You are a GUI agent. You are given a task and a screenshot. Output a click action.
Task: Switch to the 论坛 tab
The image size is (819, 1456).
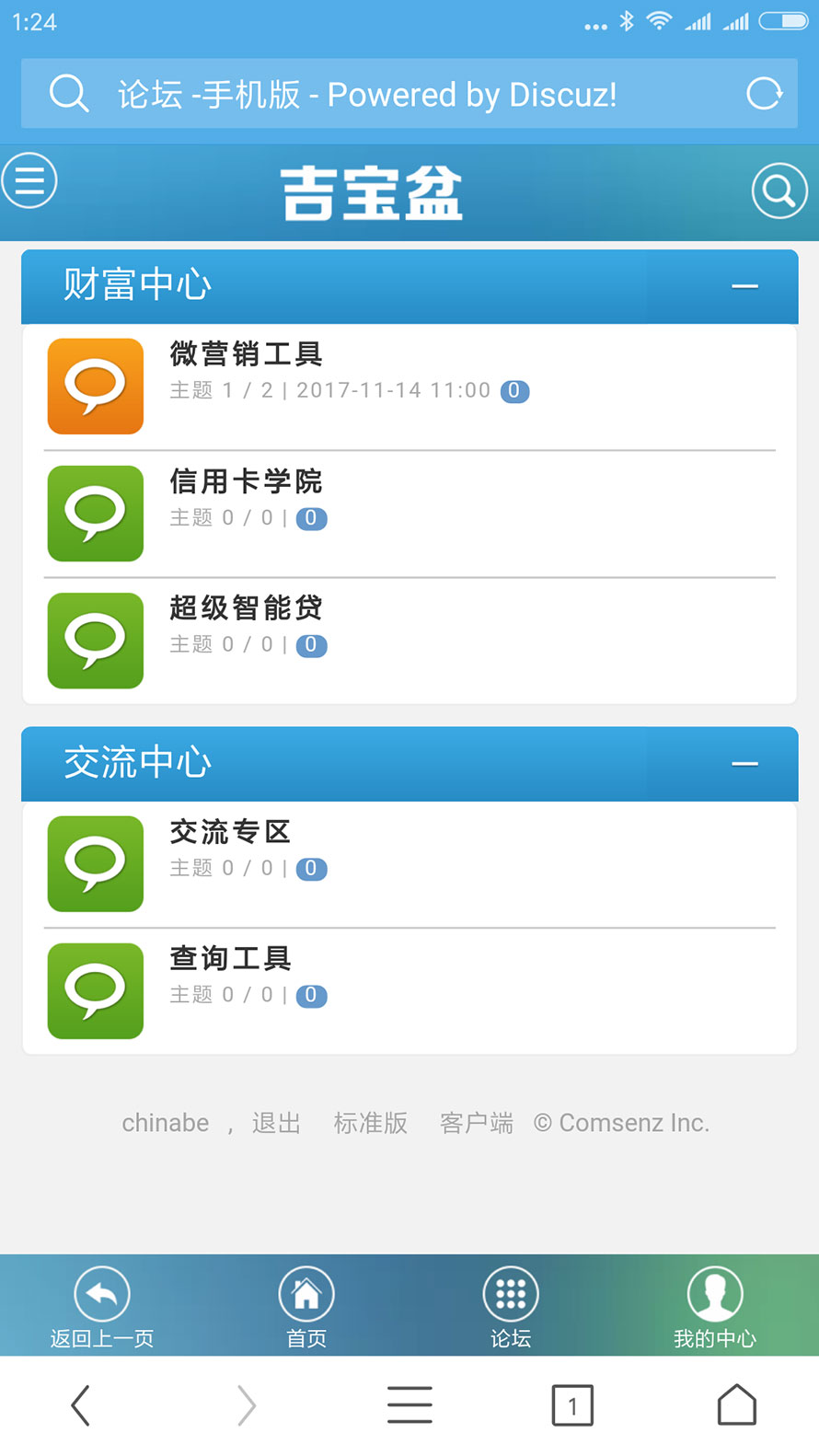coord(511,1305)
